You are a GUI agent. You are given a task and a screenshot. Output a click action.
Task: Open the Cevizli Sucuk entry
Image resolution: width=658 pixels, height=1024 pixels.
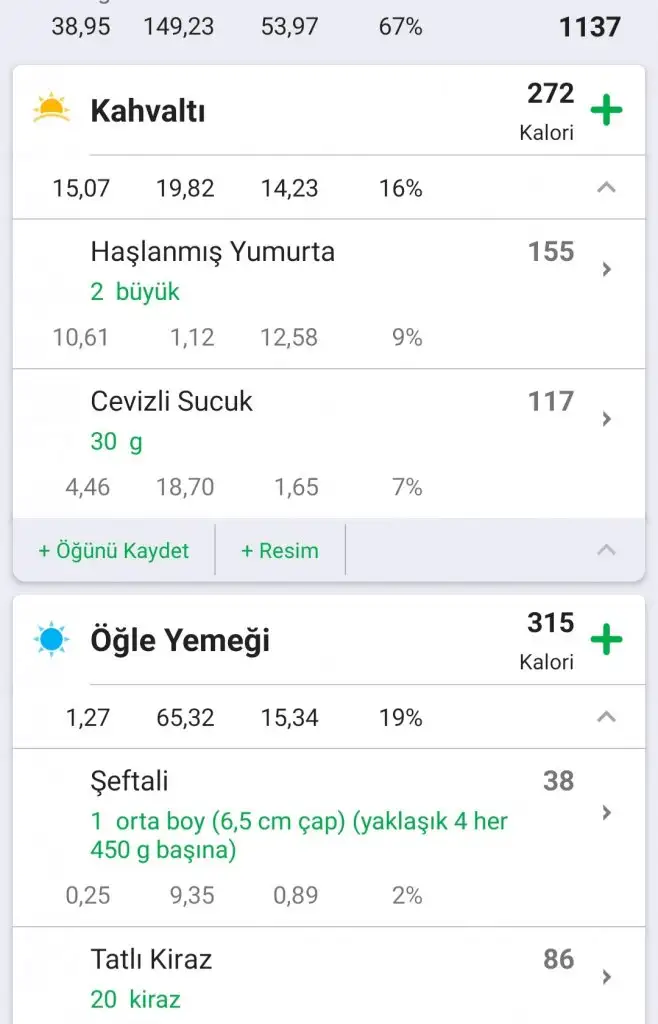pyautogui.click(x=606, y=419)
